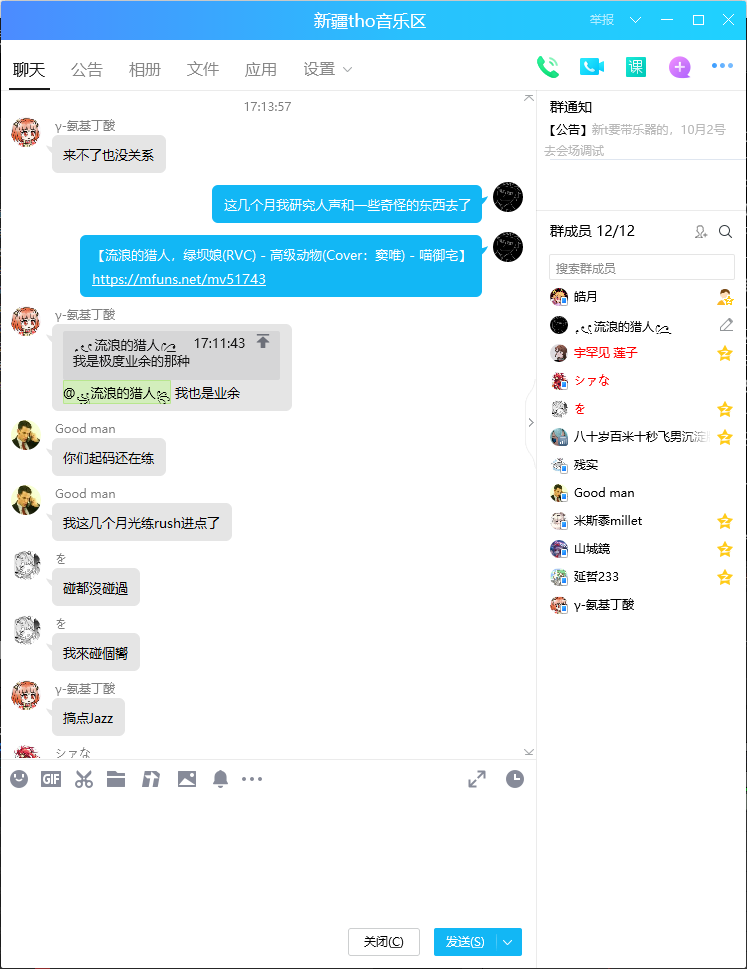Tap the 关闭(C) close button
This screenshot has height=969, width=747.
[384, 942]
